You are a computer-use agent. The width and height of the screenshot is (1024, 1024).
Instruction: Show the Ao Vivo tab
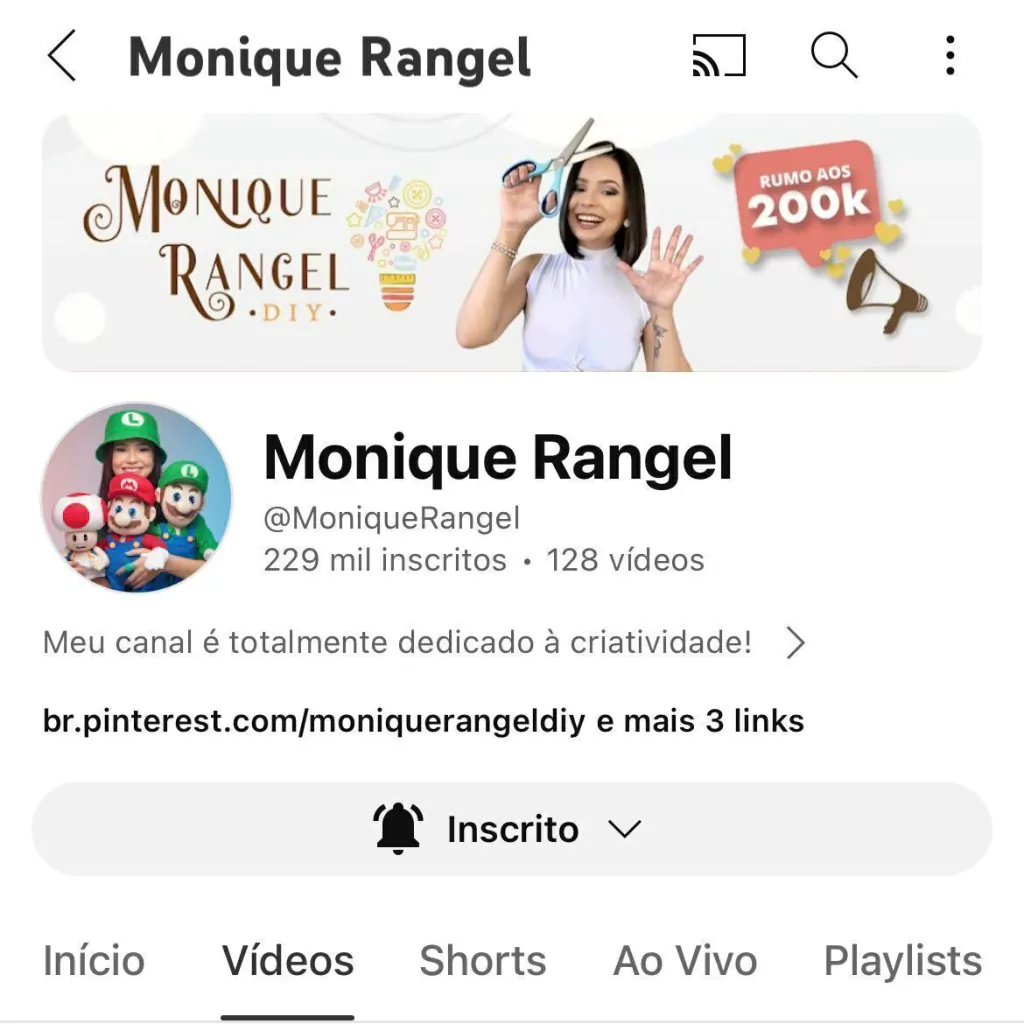(685, 961)
